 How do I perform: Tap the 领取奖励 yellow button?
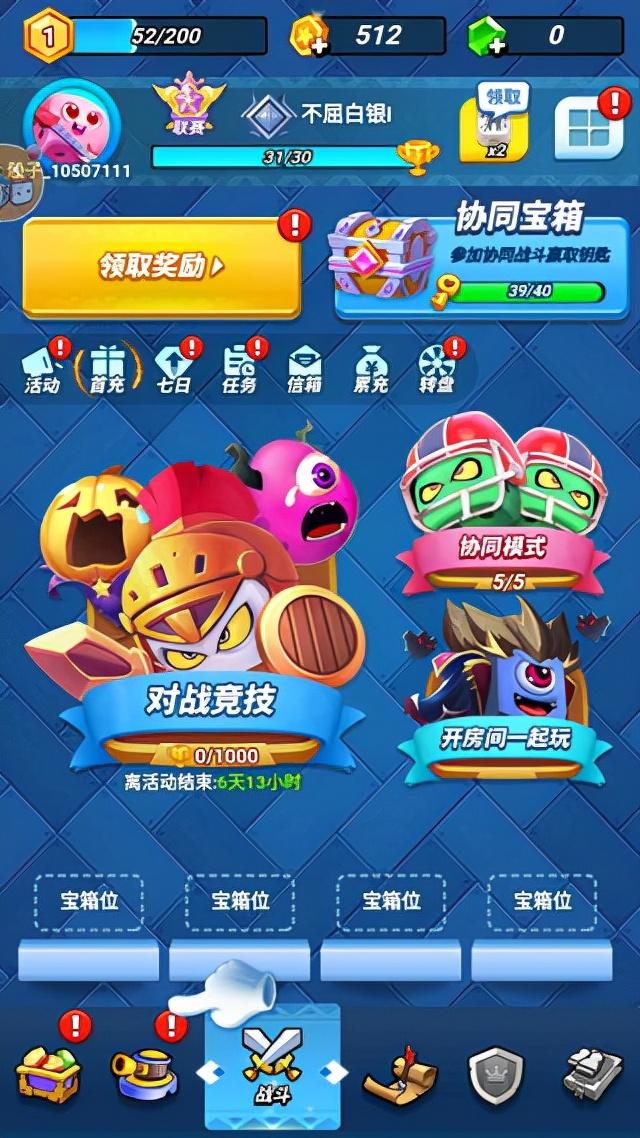(161, 267)
